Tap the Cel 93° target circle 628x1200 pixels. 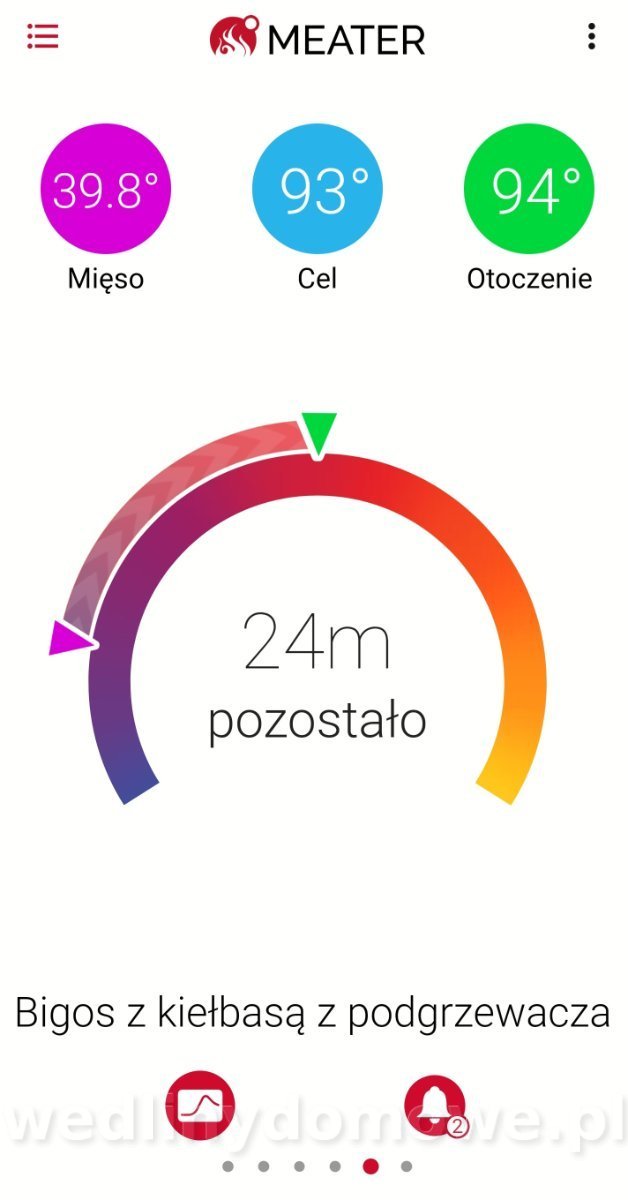click(317, 192)
